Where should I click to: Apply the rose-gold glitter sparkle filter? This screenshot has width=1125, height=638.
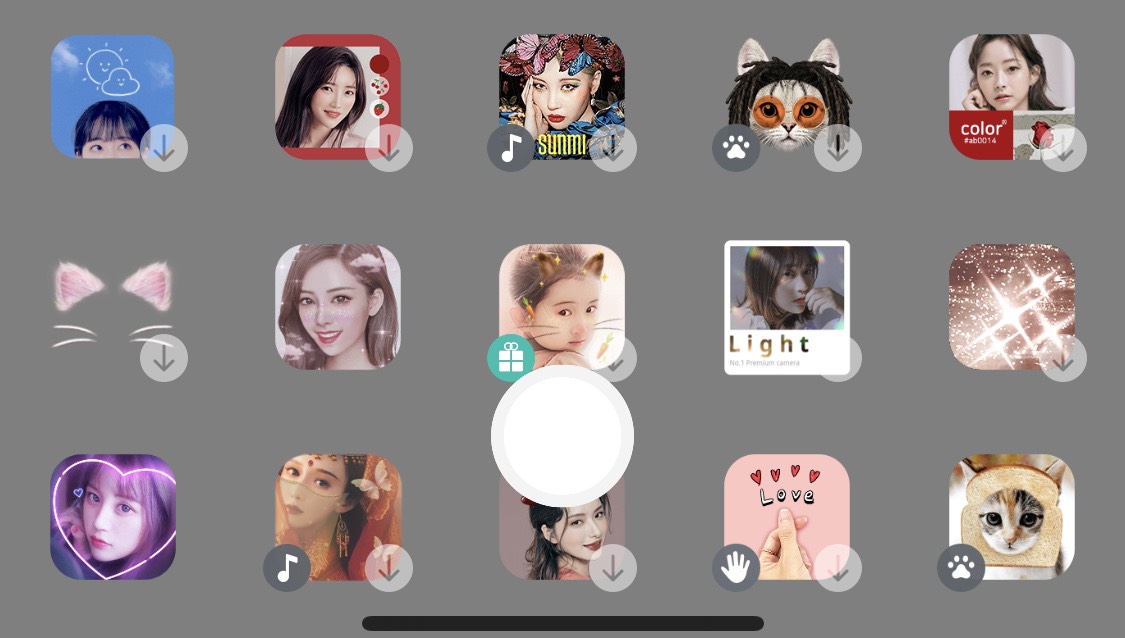point(1011,308)
